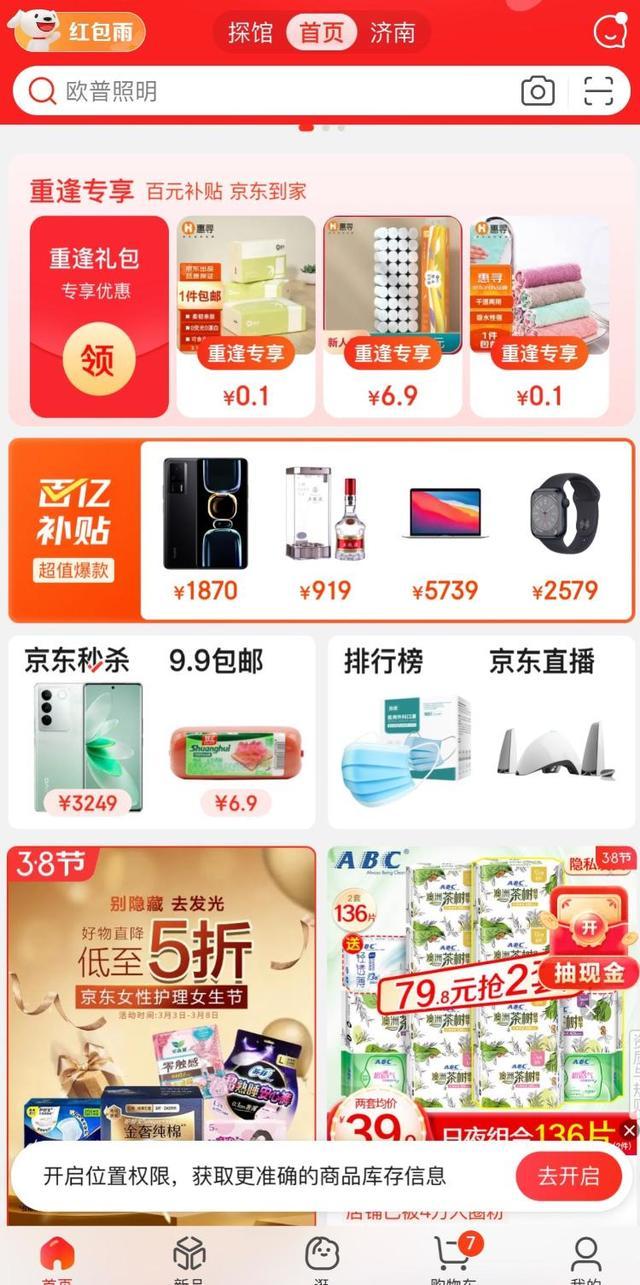640x1285 pixels.
Task: Open the shopping cart tab
Action: [454, 1261]
